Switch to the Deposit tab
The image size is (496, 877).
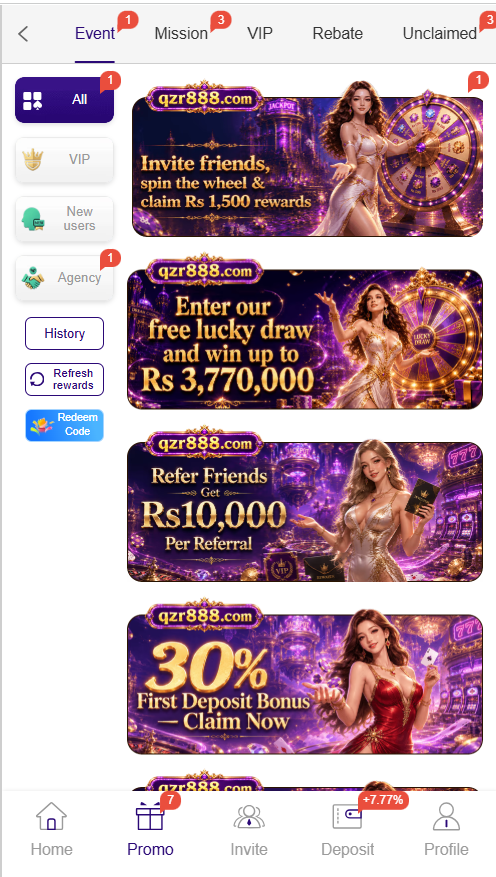click(x=347, y=829)
